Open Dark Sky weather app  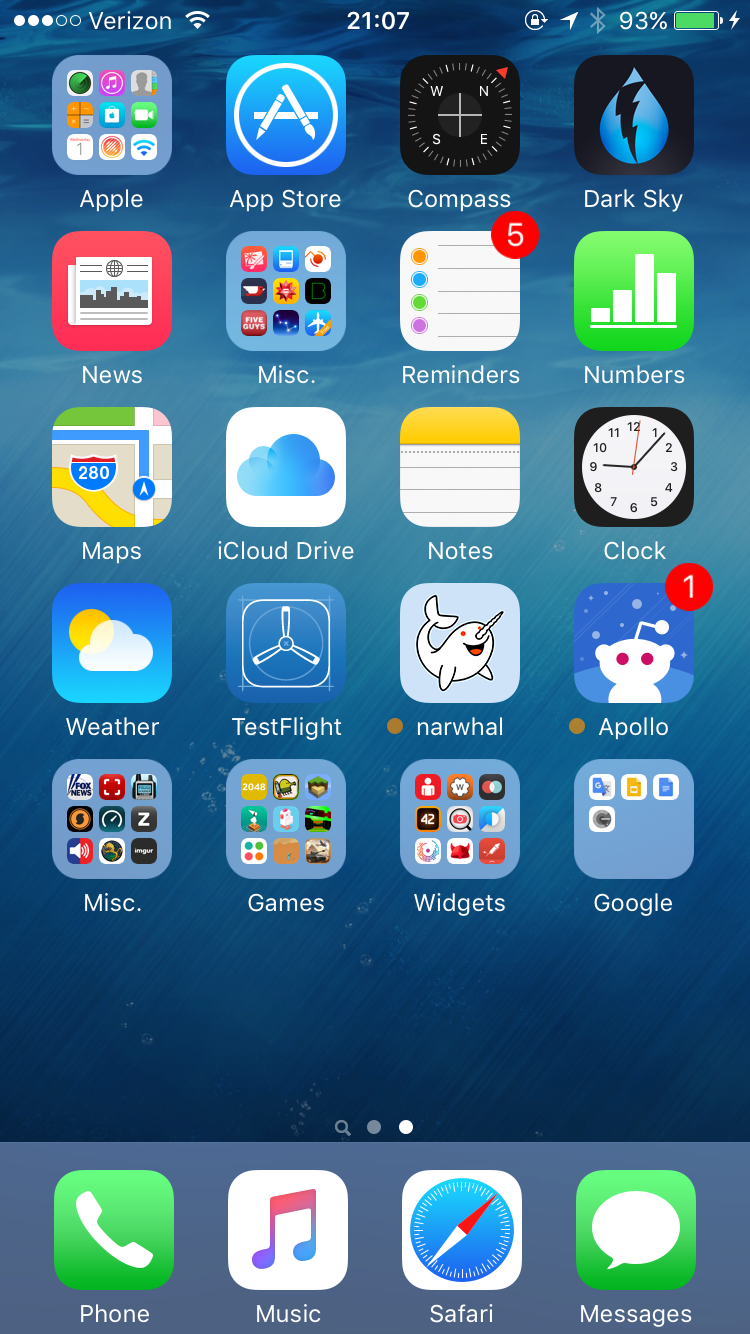click(x=634, y=115)
